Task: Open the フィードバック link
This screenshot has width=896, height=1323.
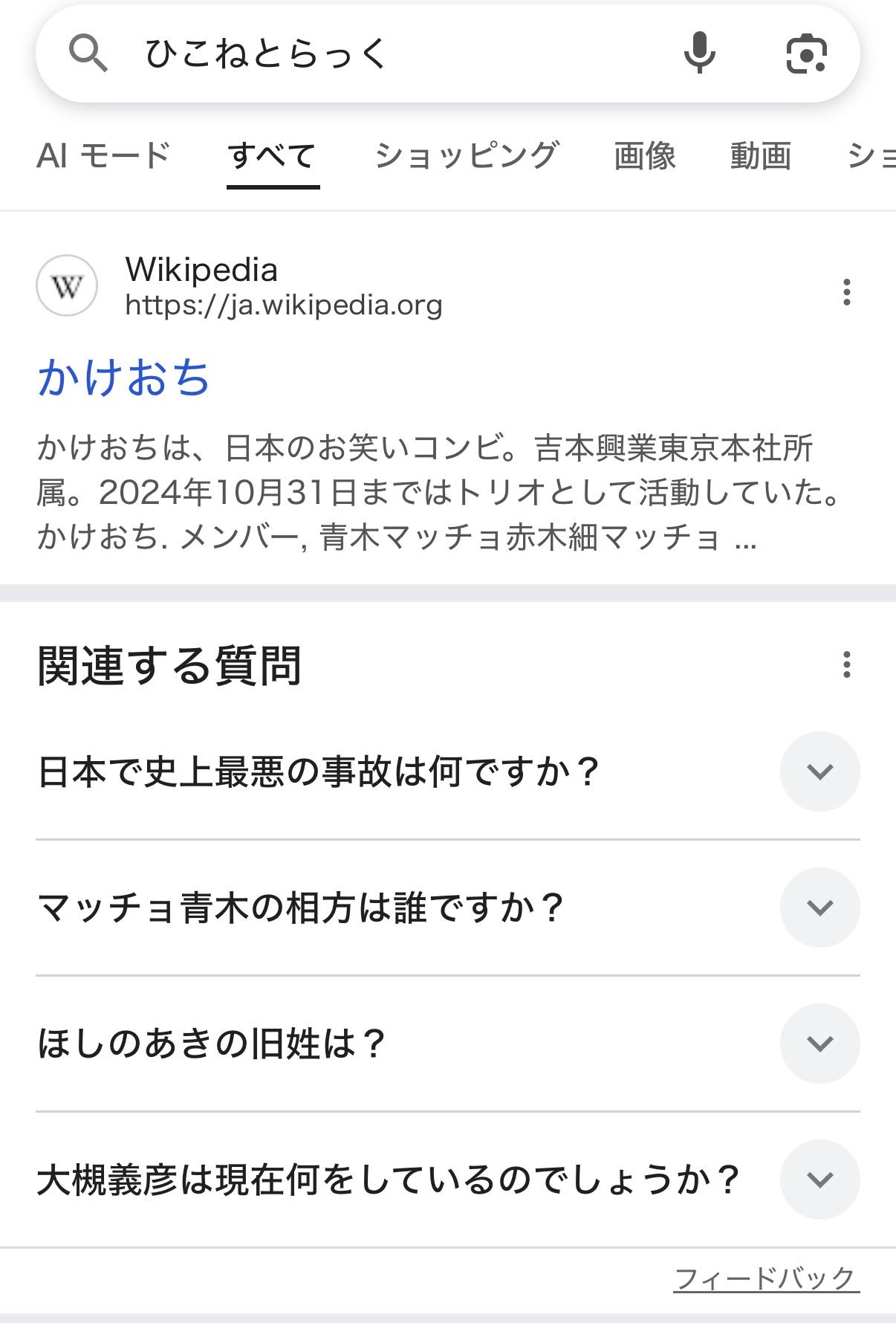Action: click(766, 1279)
